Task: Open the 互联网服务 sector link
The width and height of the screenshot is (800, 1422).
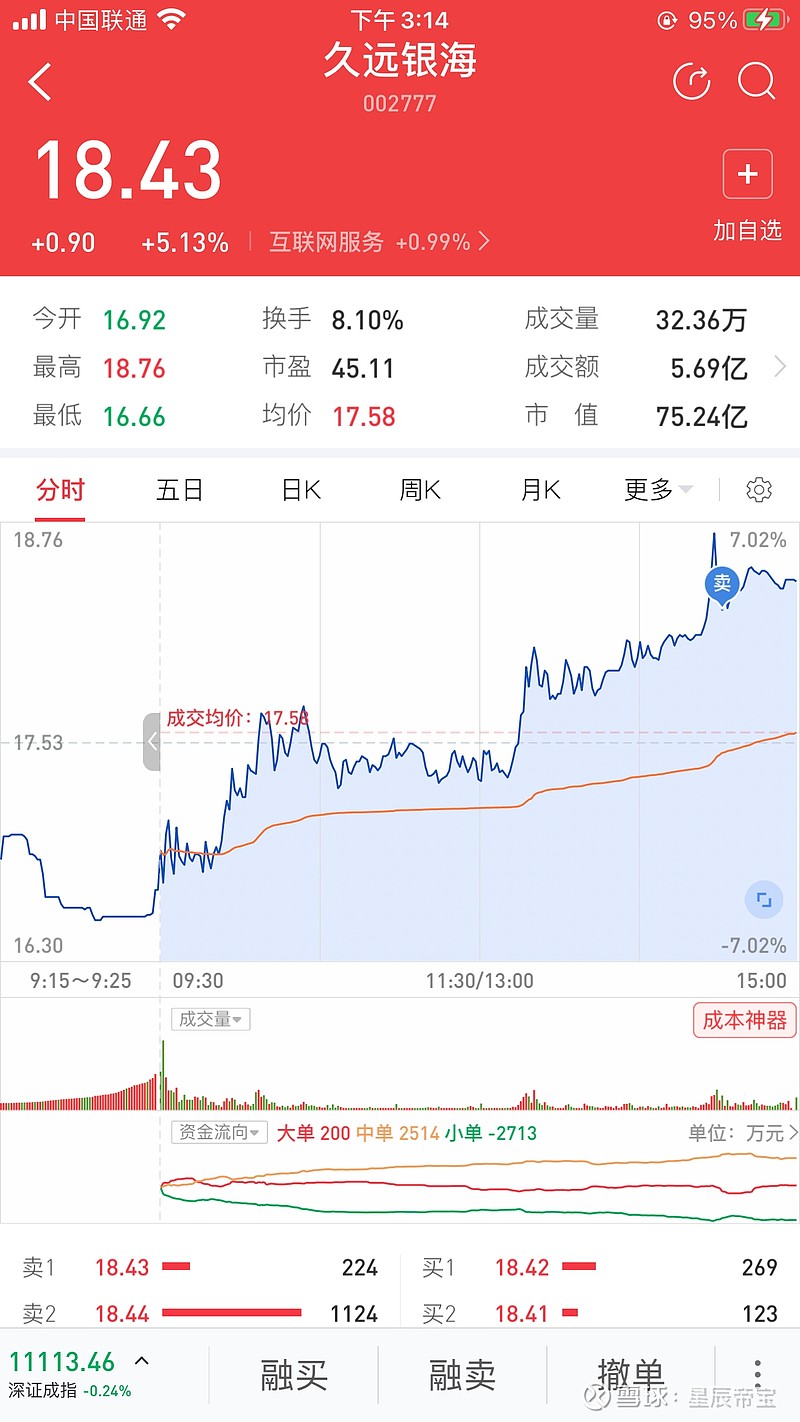Action: tap(379, 242)
